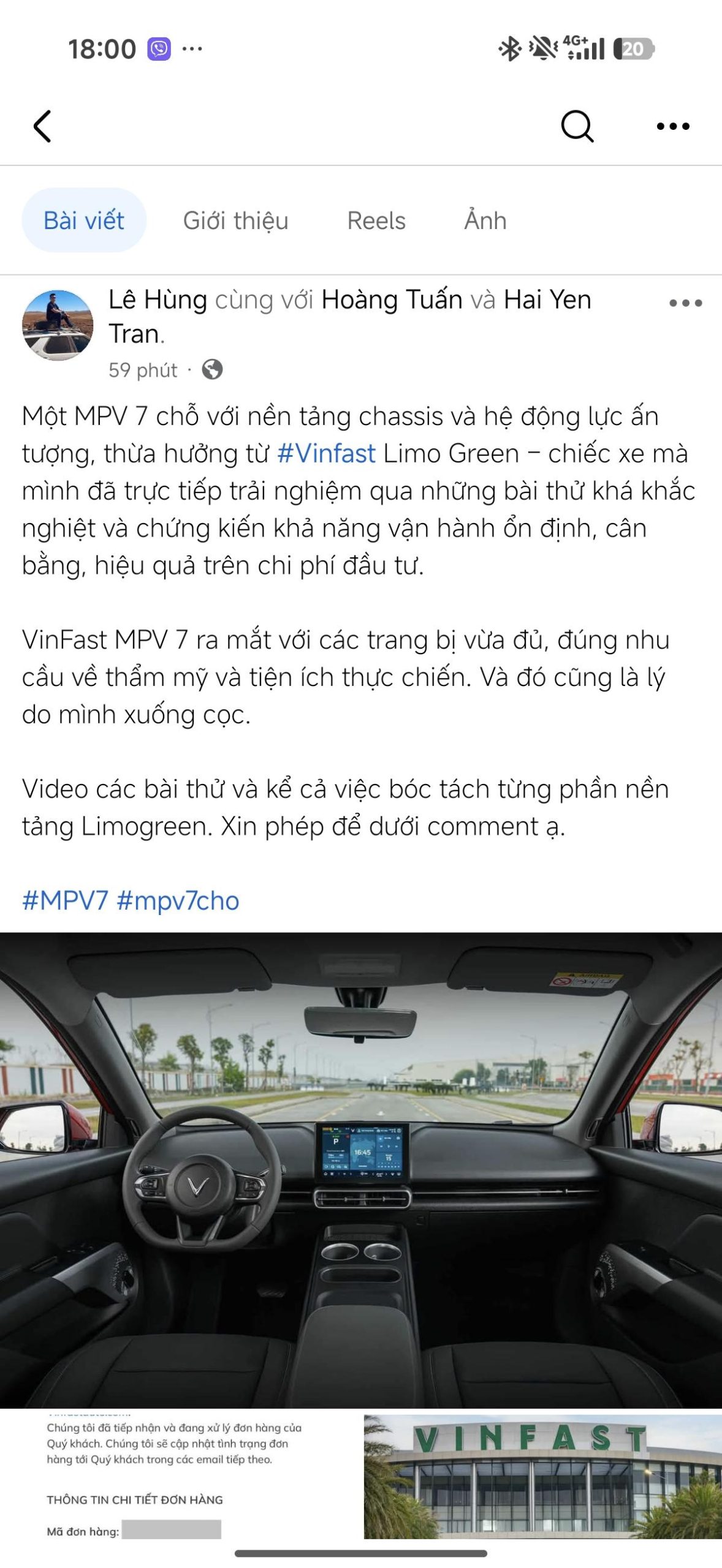Open the top bar overflow menu
Screen dimensions: 722x1568
click(672, 127)
